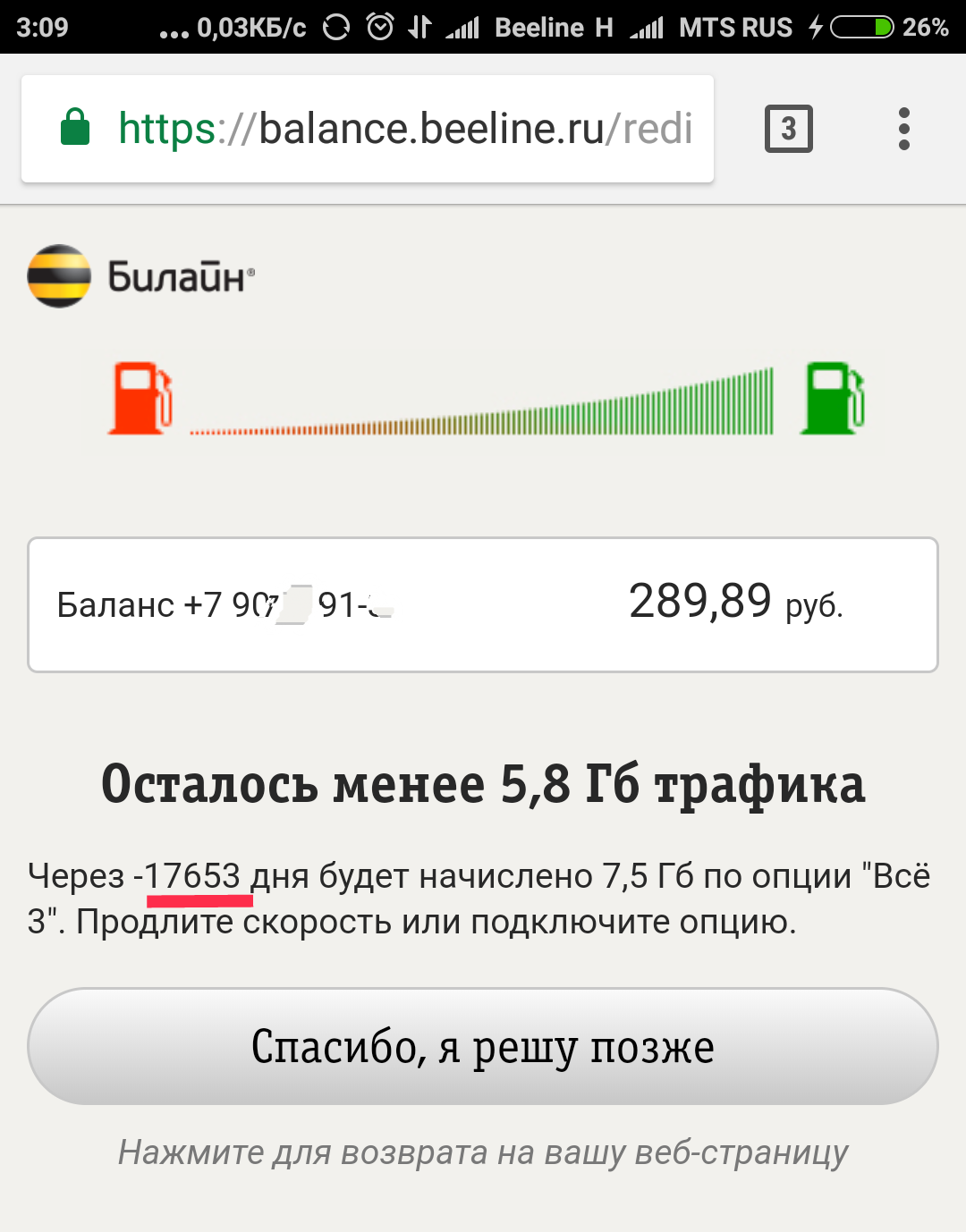Screen dimensions: 966x1232
Task: Tap the 'Спасибо, я решу позже' button
Action: click(x=483, y=1046)
